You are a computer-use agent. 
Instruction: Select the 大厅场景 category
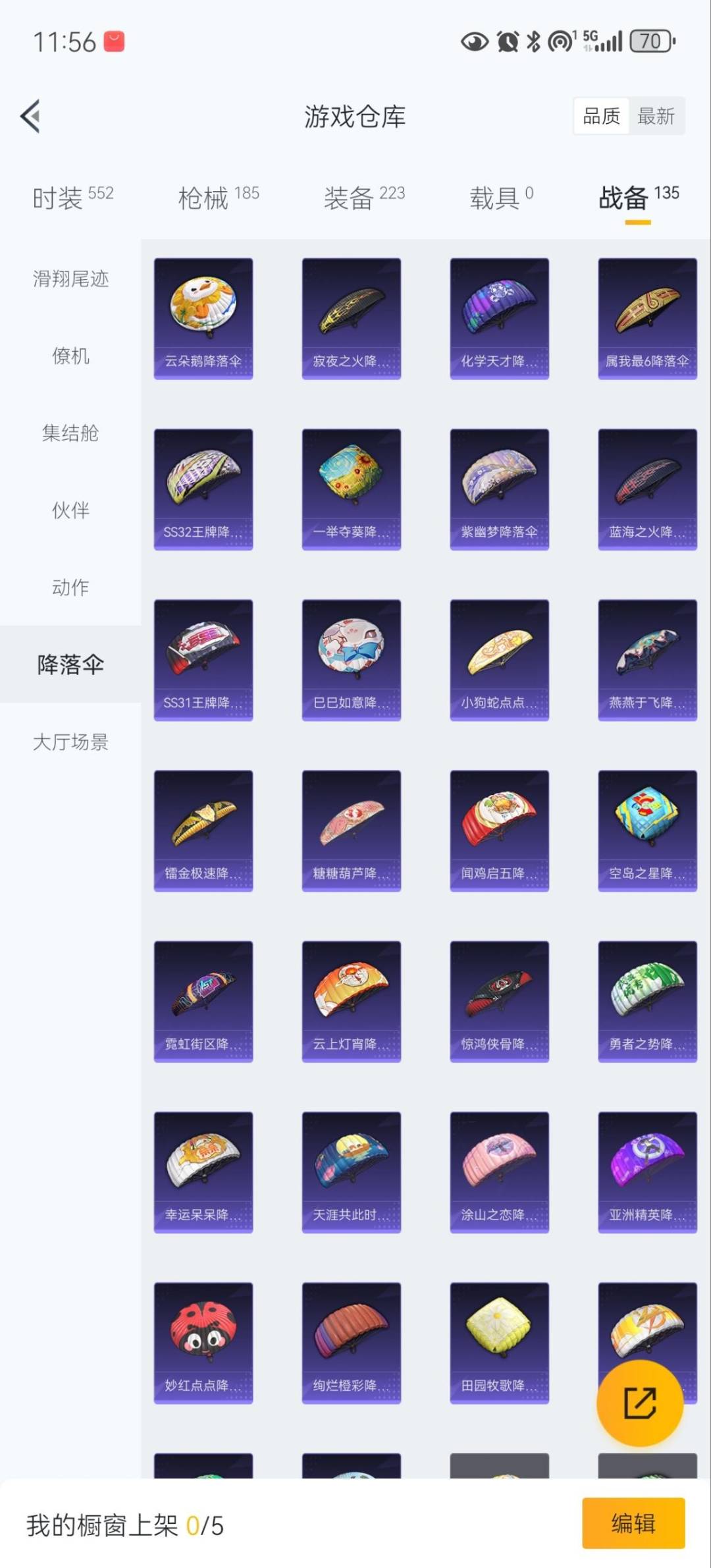tap(70, 742)
